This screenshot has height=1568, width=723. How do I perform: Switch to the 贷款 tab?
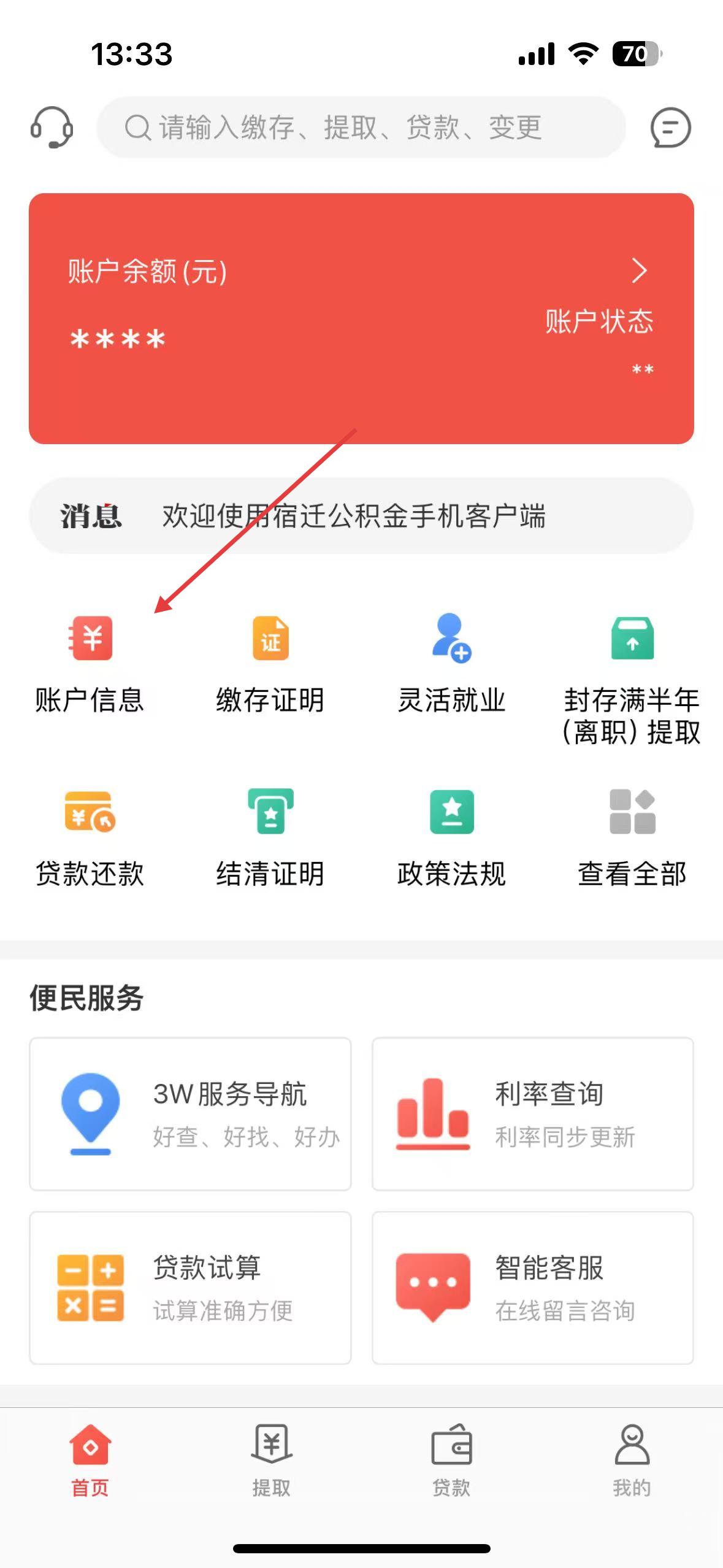[451, 1460]
